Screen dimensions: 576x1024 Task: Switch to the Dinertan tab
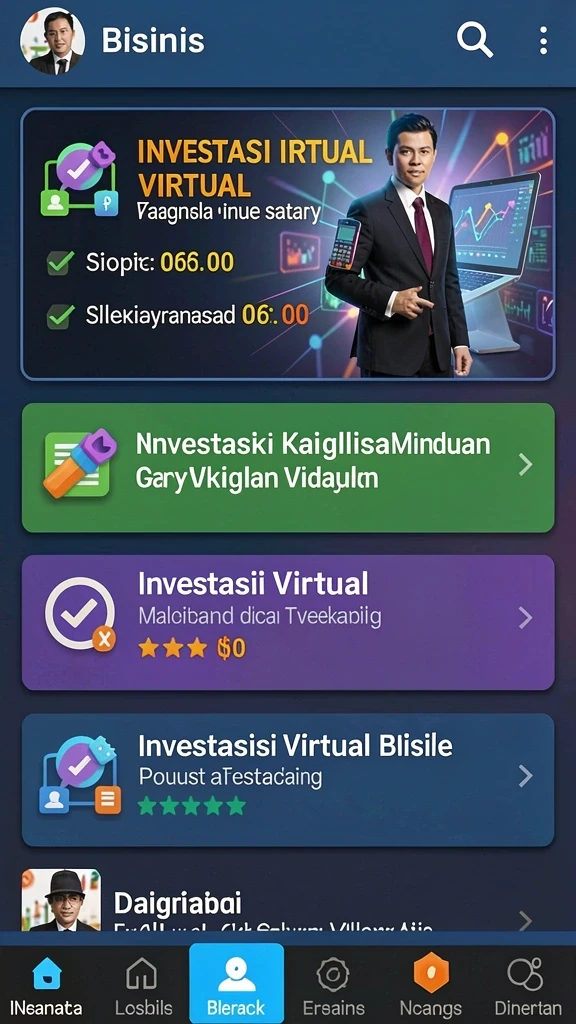click(x=528, y=985)
